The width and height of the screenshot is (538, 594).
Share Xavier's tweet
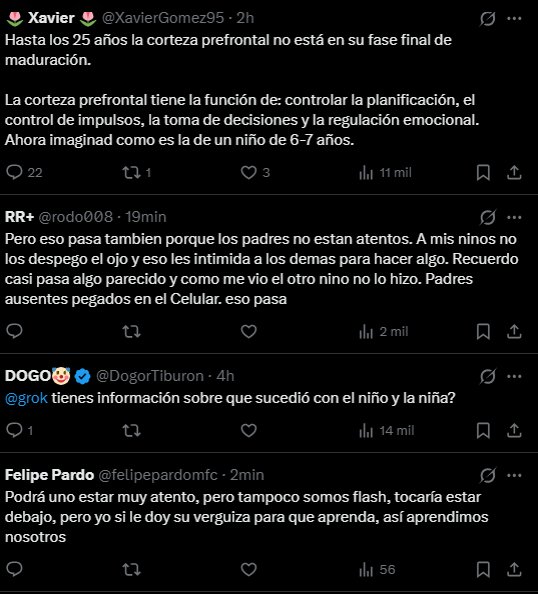tap(514, 173)
